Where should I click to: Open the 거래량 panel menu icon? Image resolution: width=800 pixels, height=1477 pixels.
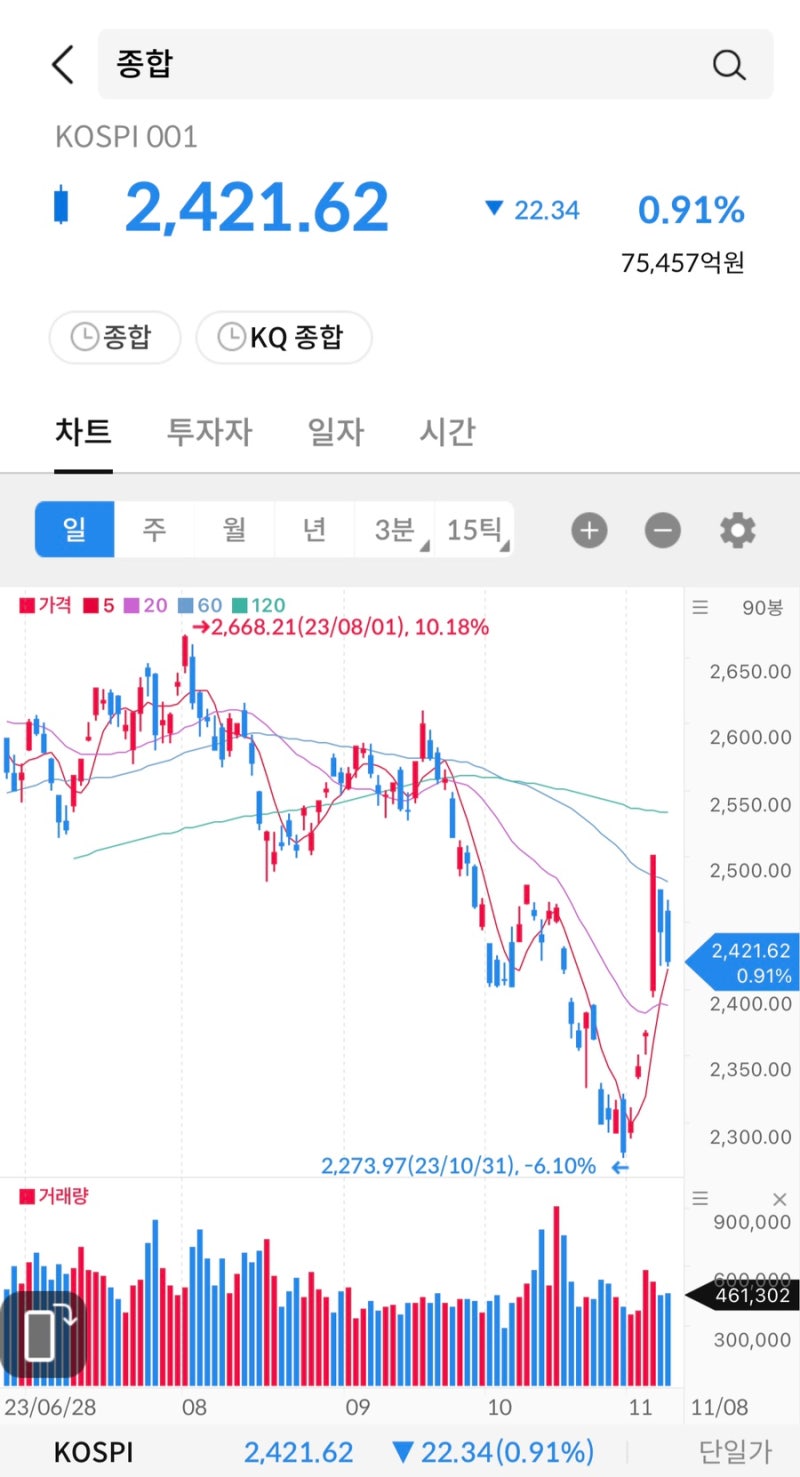tap(699, 1198)
